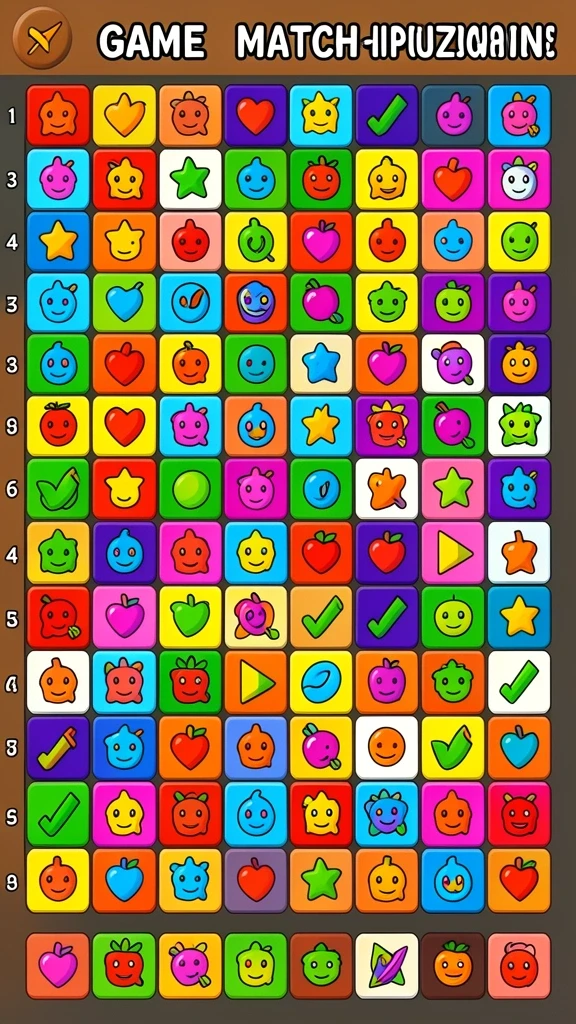Select the blue star on the cream tile

(x=321, y=364)
